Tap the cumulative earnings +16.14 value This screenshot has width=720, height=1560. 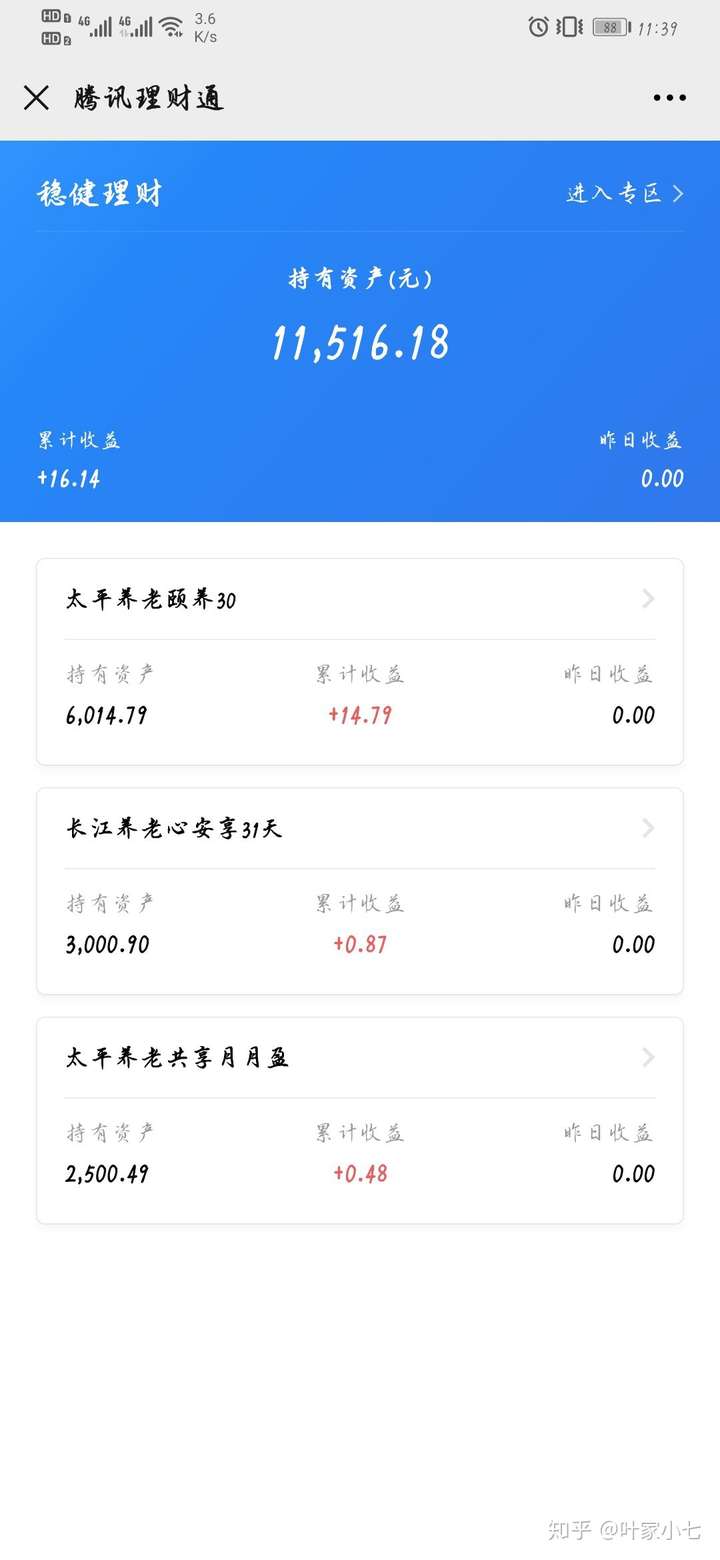click(67, 479)
